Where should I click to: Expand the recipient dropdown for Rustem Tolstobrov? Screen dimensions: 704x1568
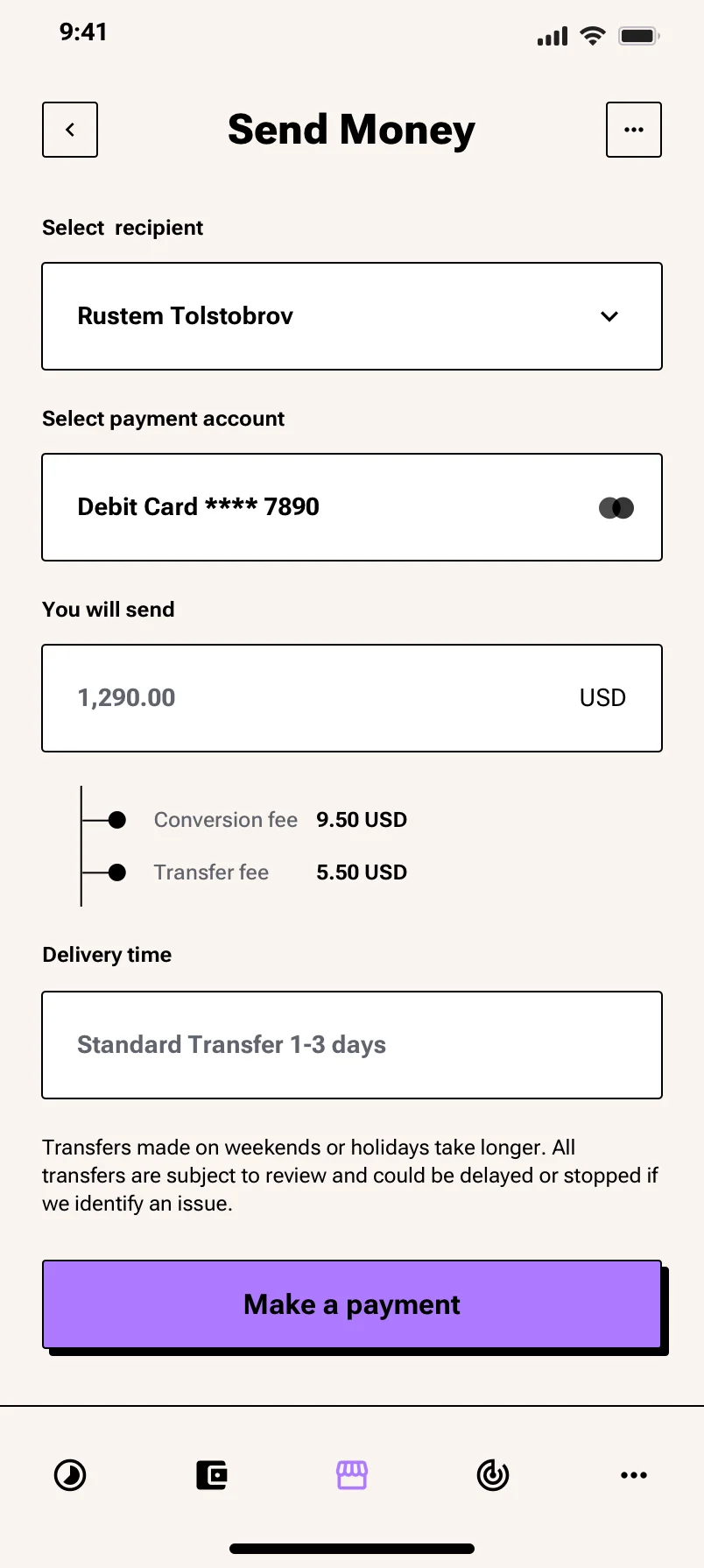click(x=609, y=316)
